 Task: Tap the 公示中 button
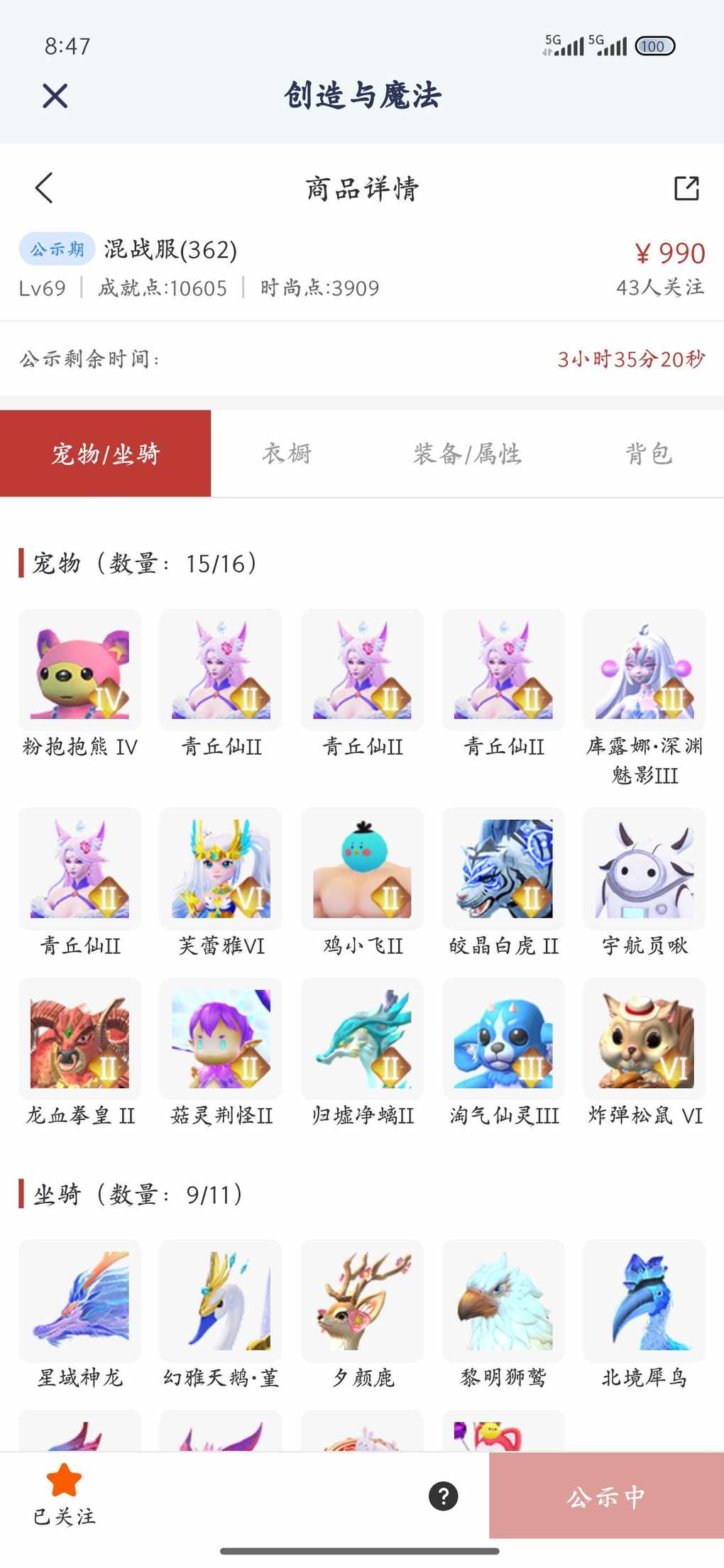pos(606,1496)
